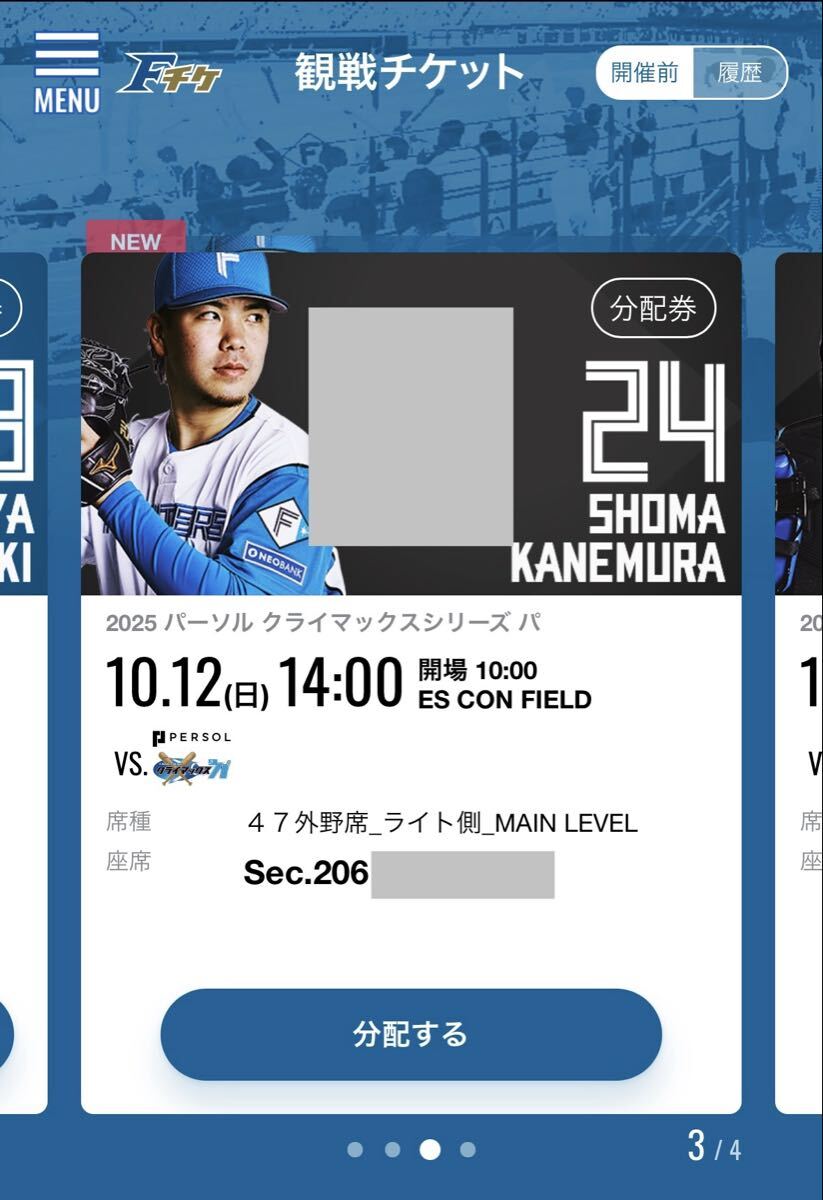
Task: Jump to the first page dot
Action: point(355,1150)
